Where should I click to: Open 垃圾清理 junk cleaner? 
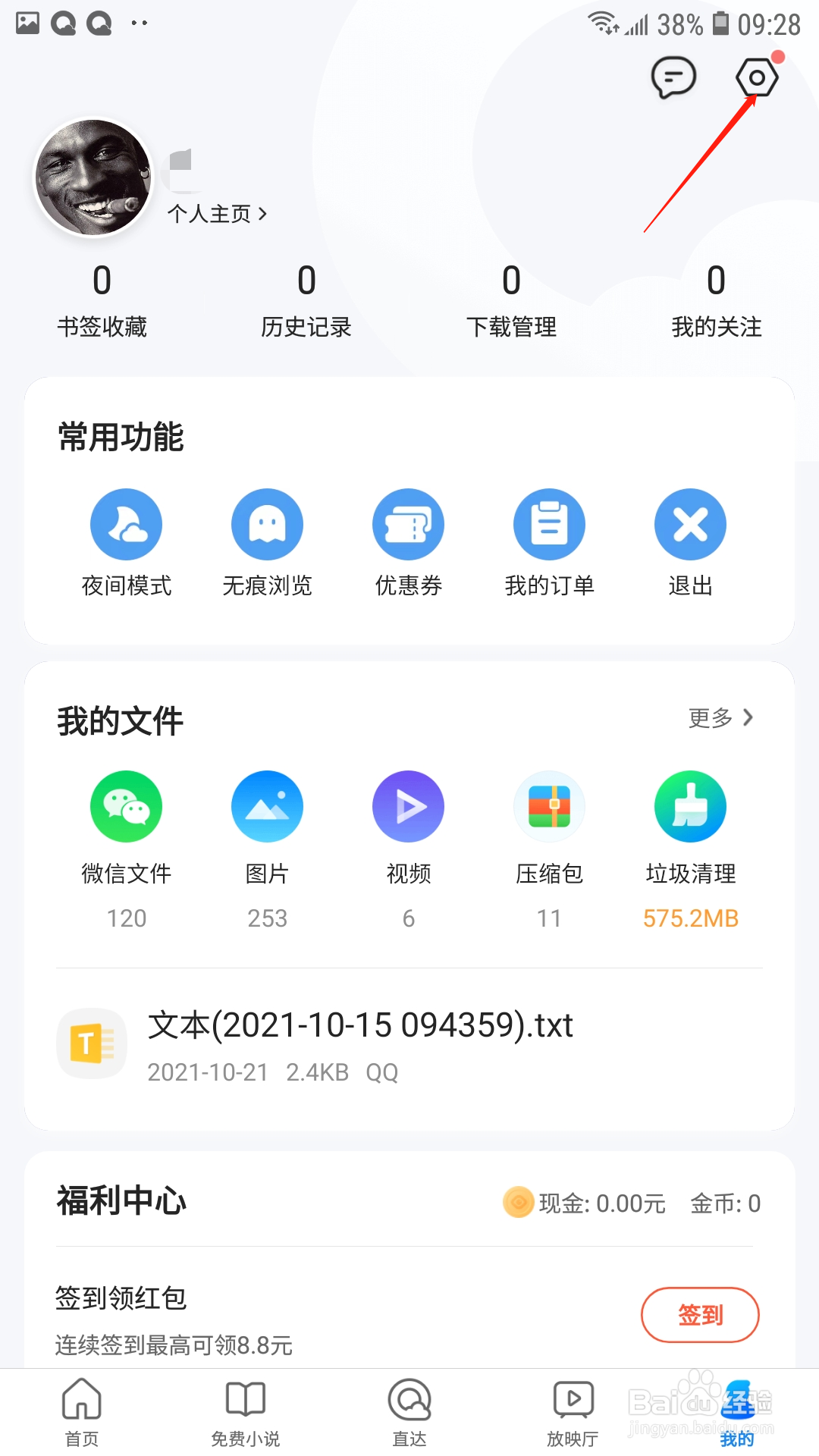(690, 827)
